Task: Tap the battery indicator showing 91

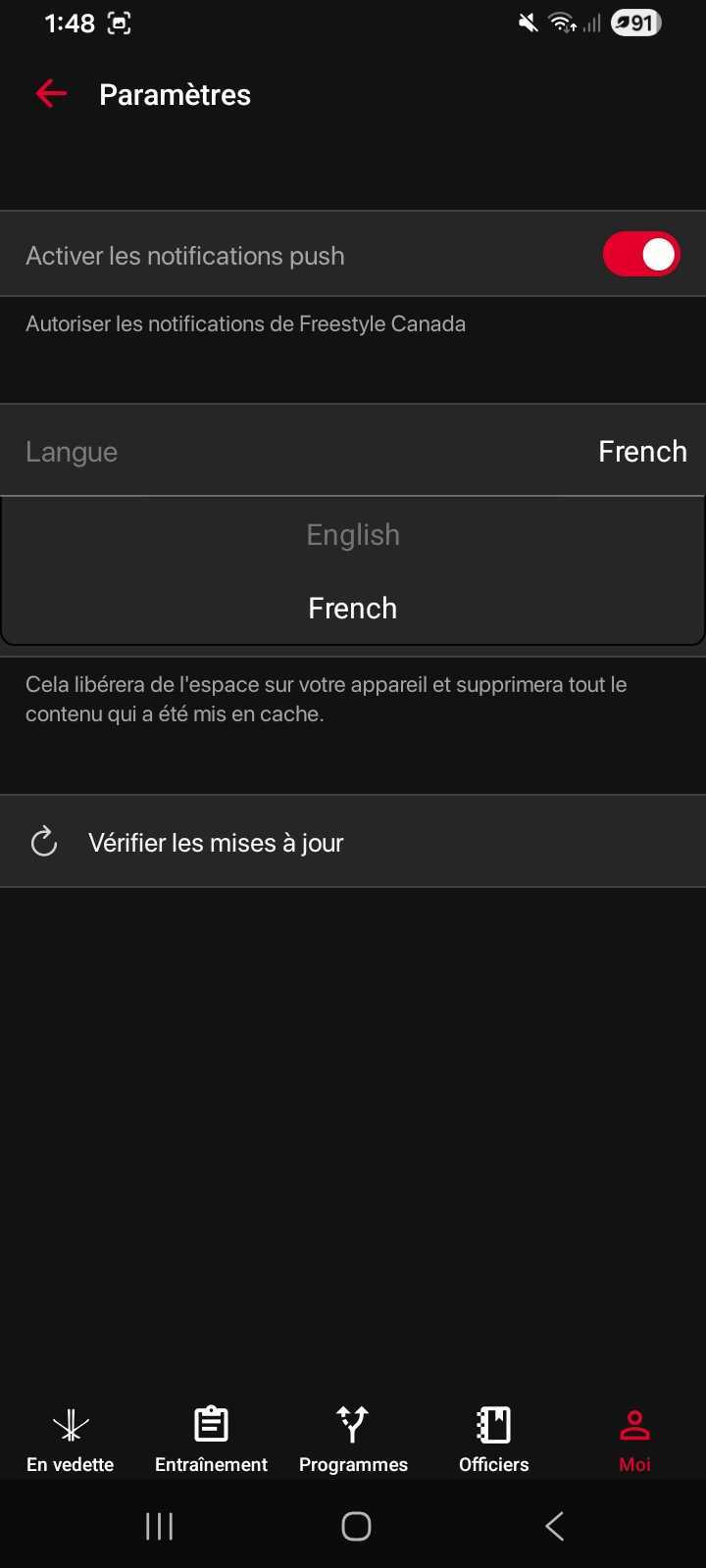Action: [634, 23]
